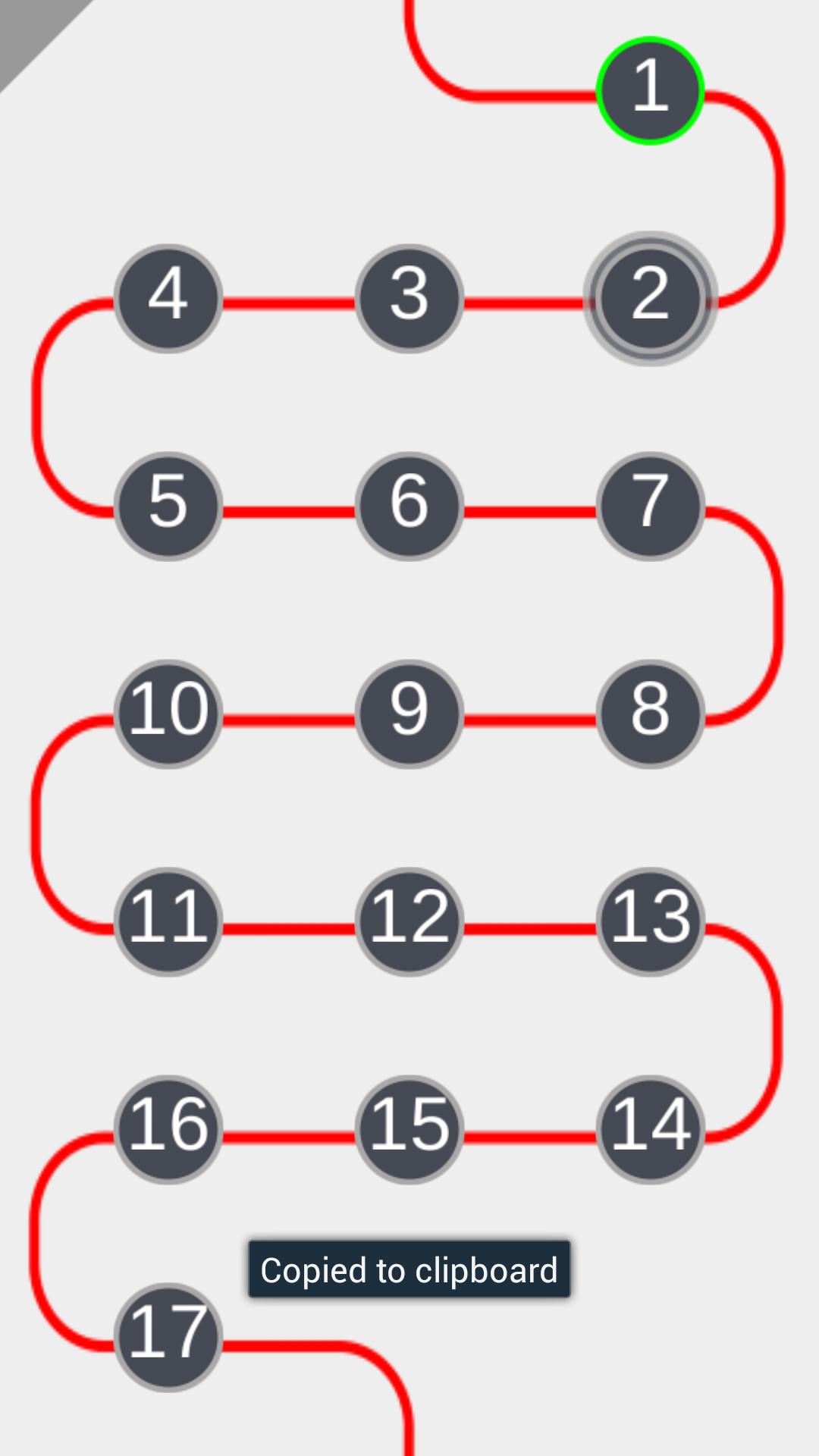The height and width of the screenshot is (1456, 819).
Task: Open level 15
Action: [409, 1129]
